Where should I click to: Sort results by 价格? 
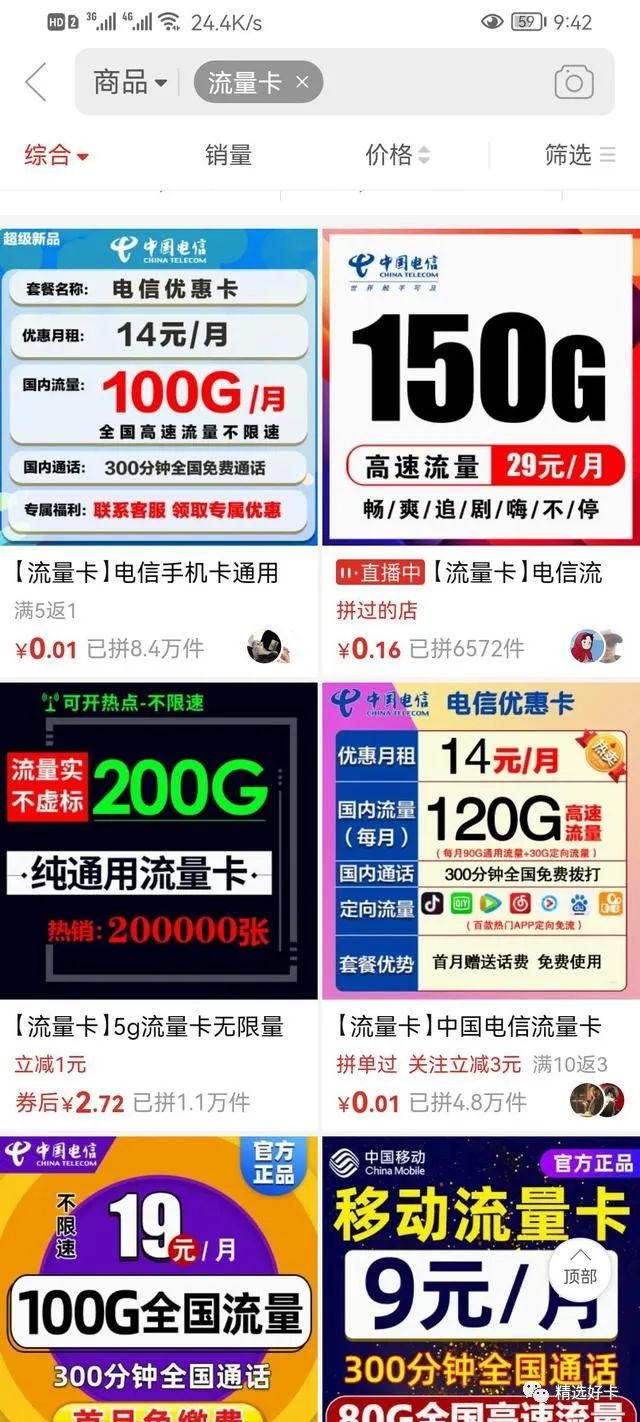click(398, 155)
